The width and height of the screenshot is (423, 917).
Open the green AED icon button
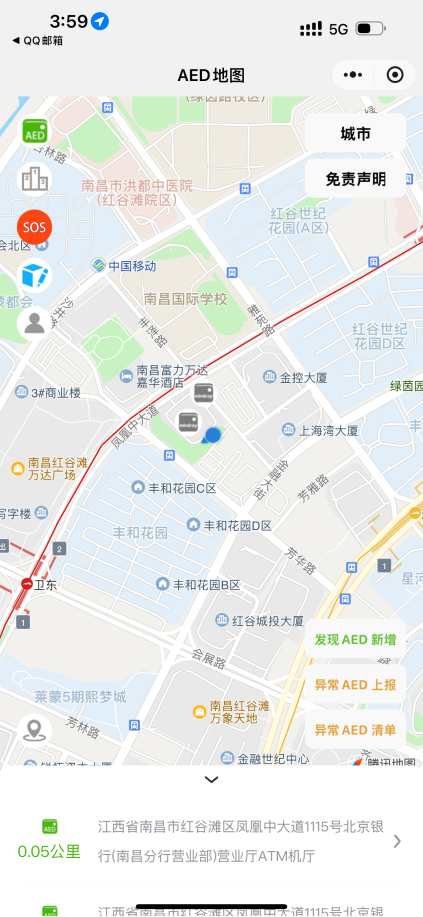(x=35, y=131)
